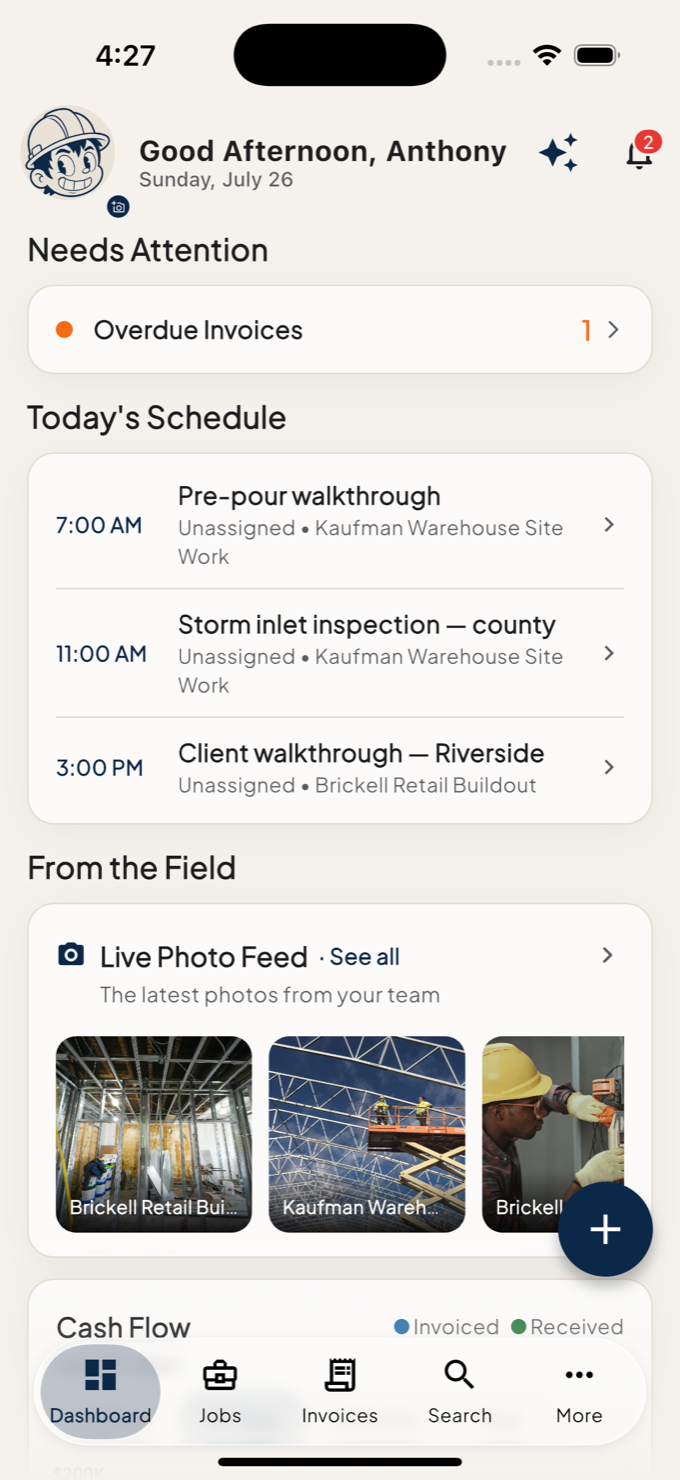Image resolution: width=680 pixels, height=1480 pixels.
Task: Open Storm inlet inspection — county event
Action: coord(340,654)
